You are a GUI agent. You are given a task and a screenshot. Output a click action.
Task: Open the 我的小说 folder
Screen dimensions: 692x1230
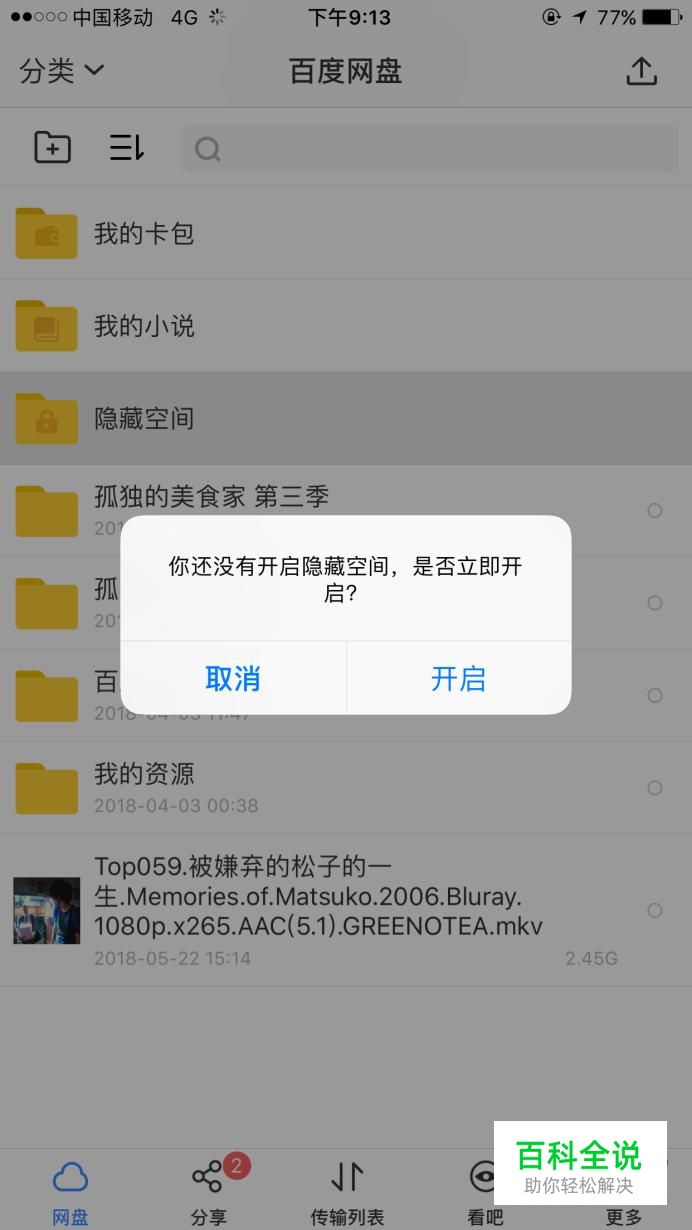click(144, 326)
